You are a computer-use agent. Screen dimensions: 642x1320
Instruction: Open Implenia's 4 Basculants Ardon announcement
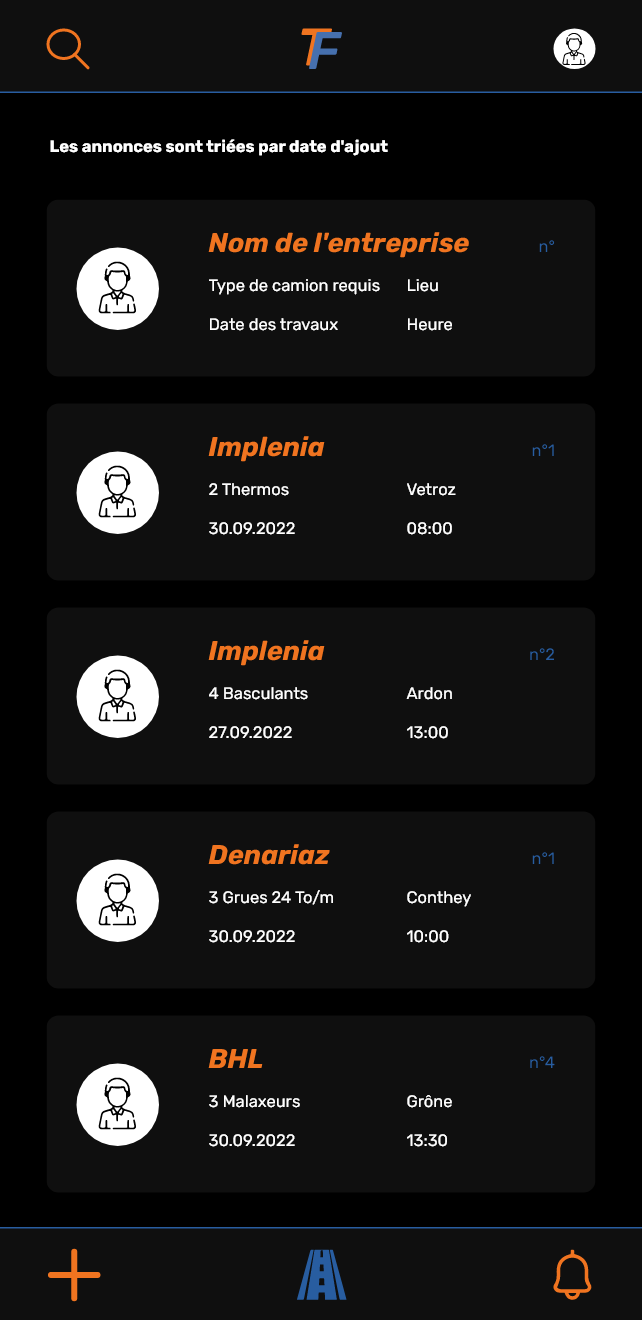pos(321,696)
